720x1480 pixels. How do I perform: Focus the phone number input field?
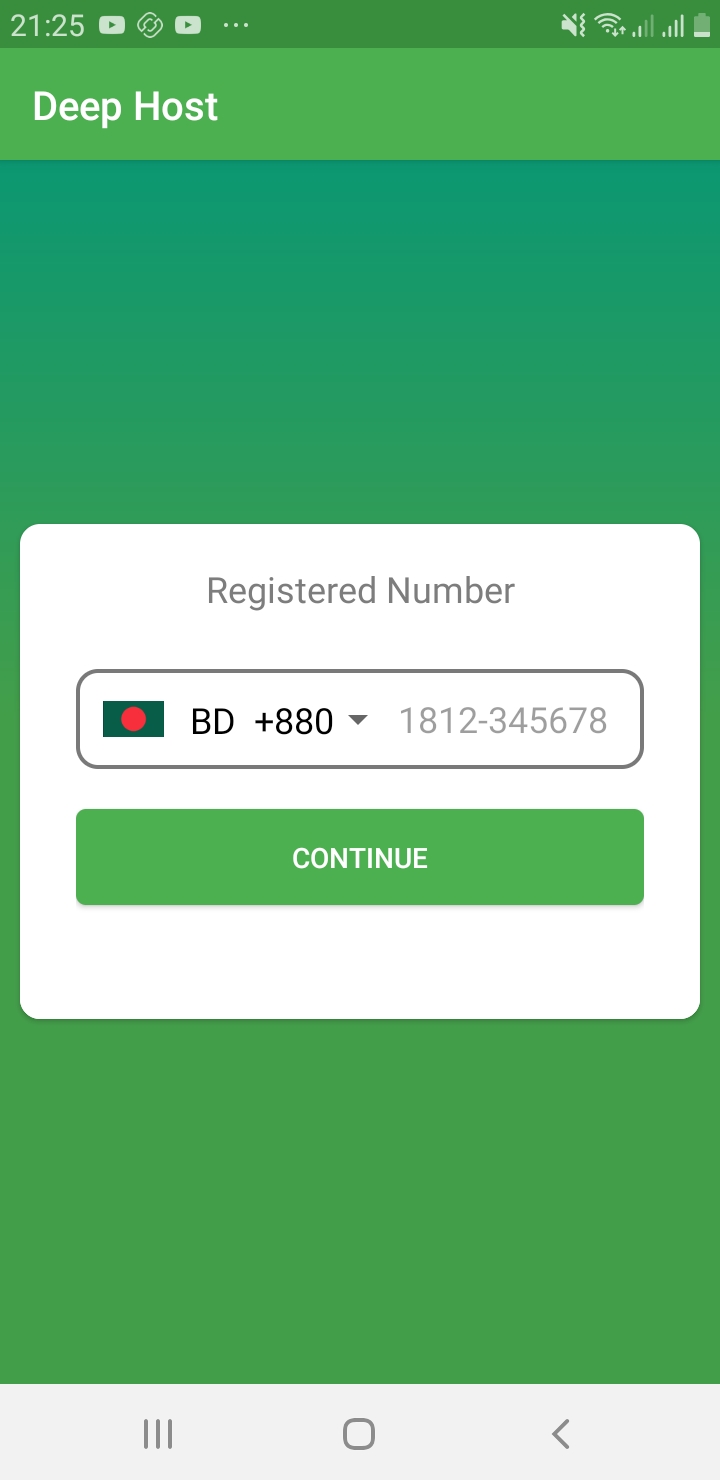pos(504,720)
